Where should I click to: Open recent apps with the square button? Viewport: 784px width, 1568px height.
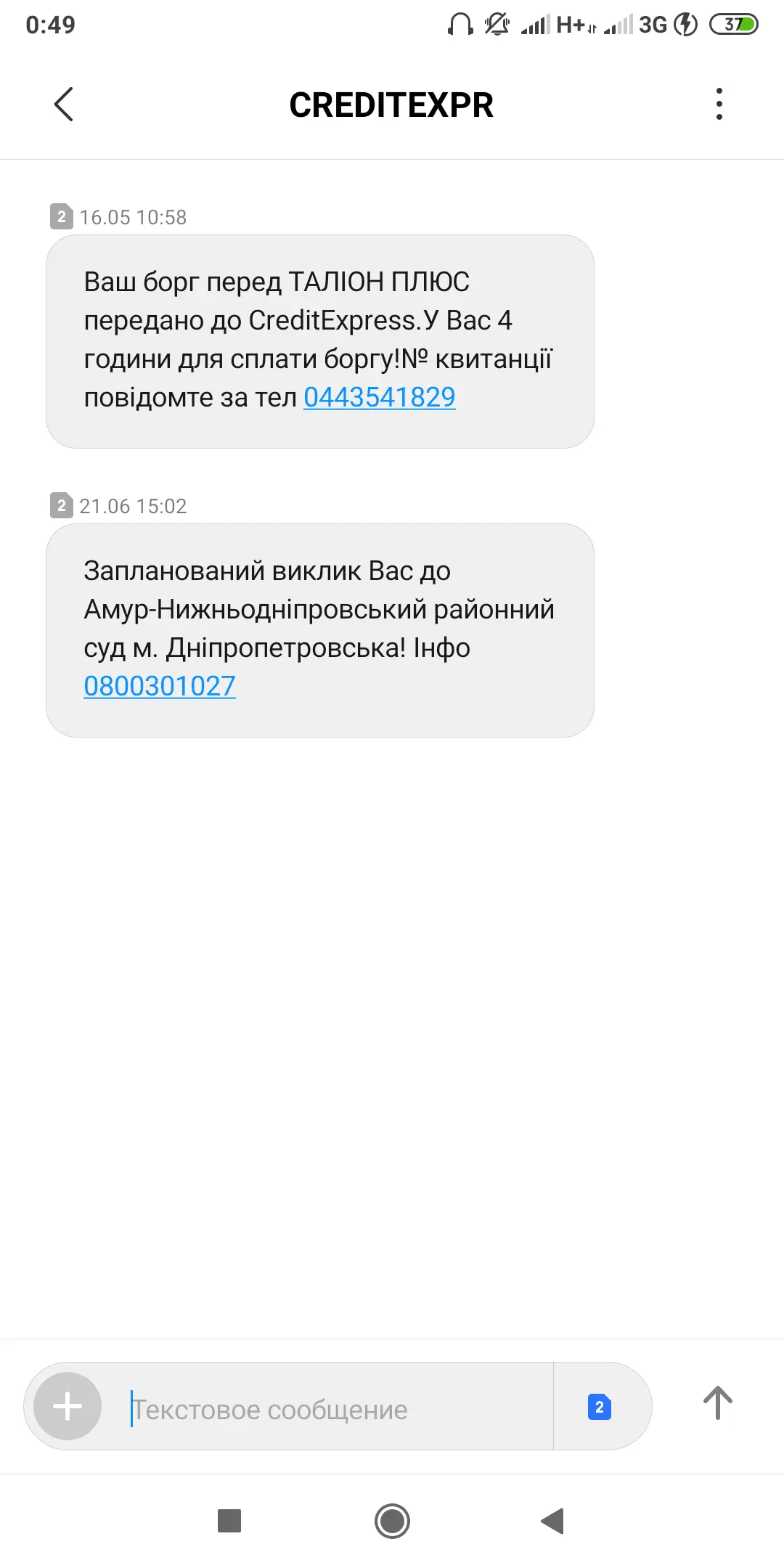[229, 1521]
